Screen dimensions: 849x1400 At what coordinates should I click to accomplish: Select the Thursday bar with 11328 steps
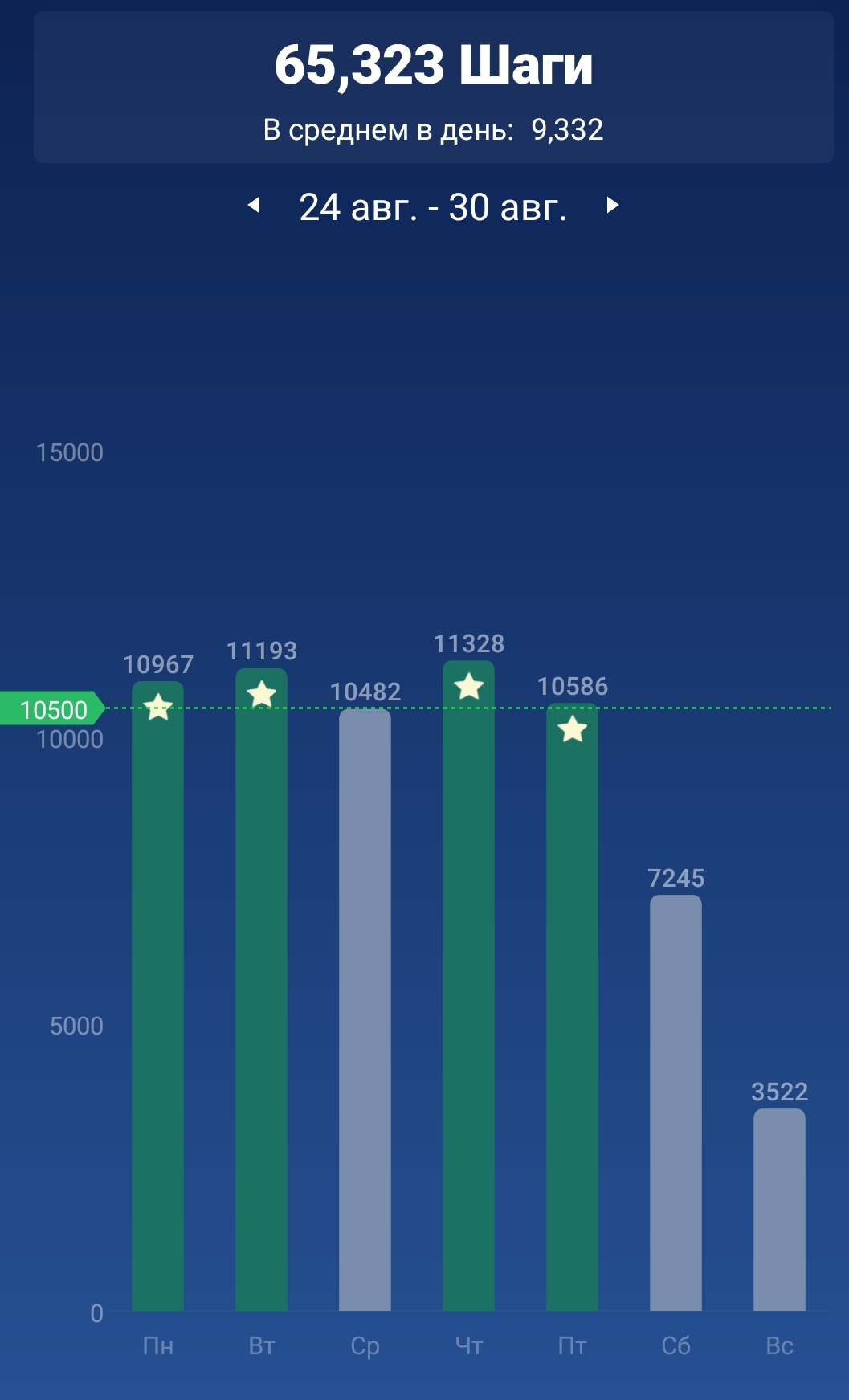[468, 986]
